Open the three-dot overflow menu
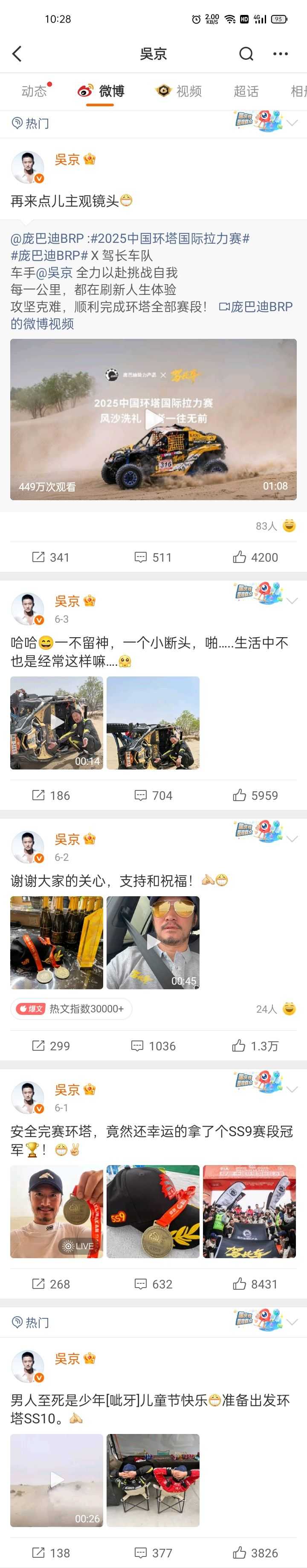 point(280,54)
